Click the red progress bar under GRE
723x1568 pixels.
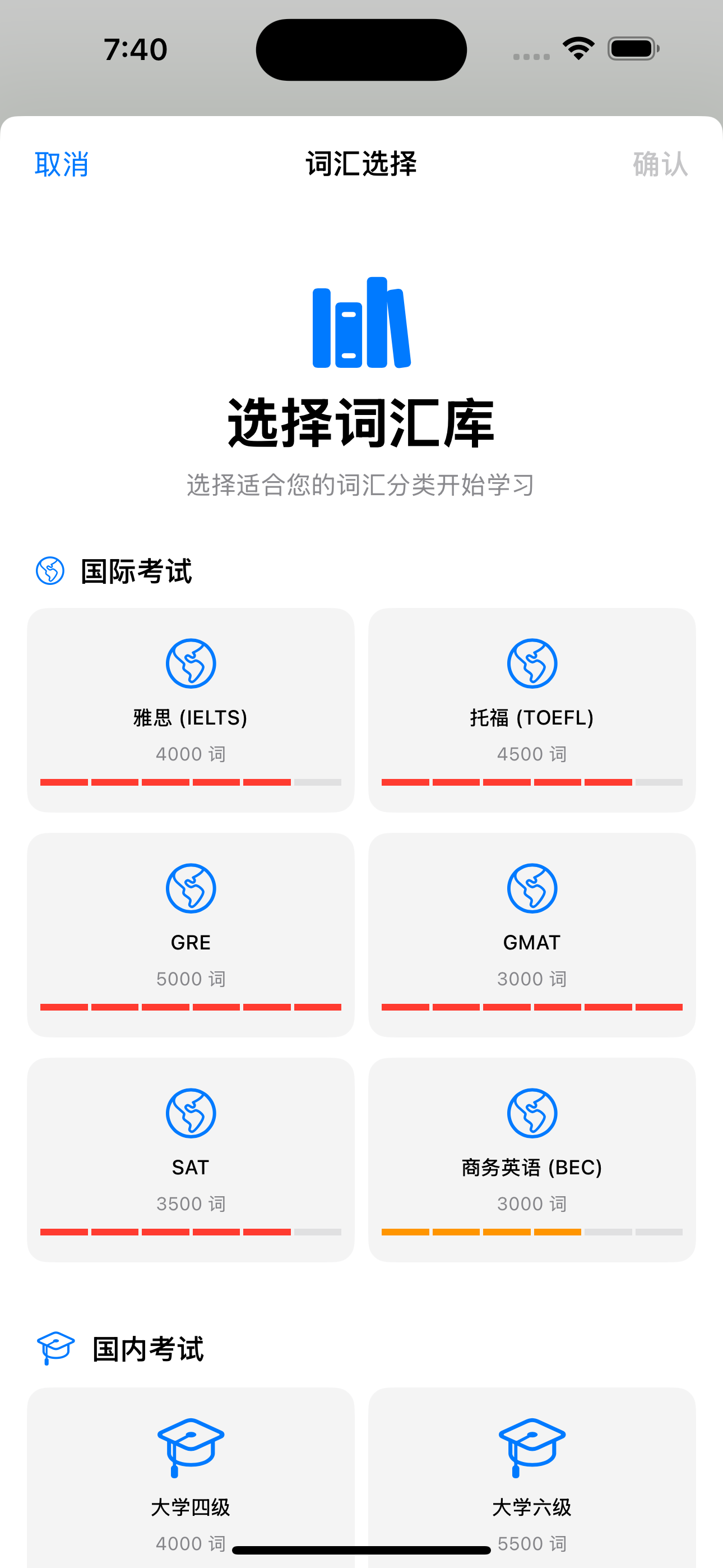[x=191, y=1007]
